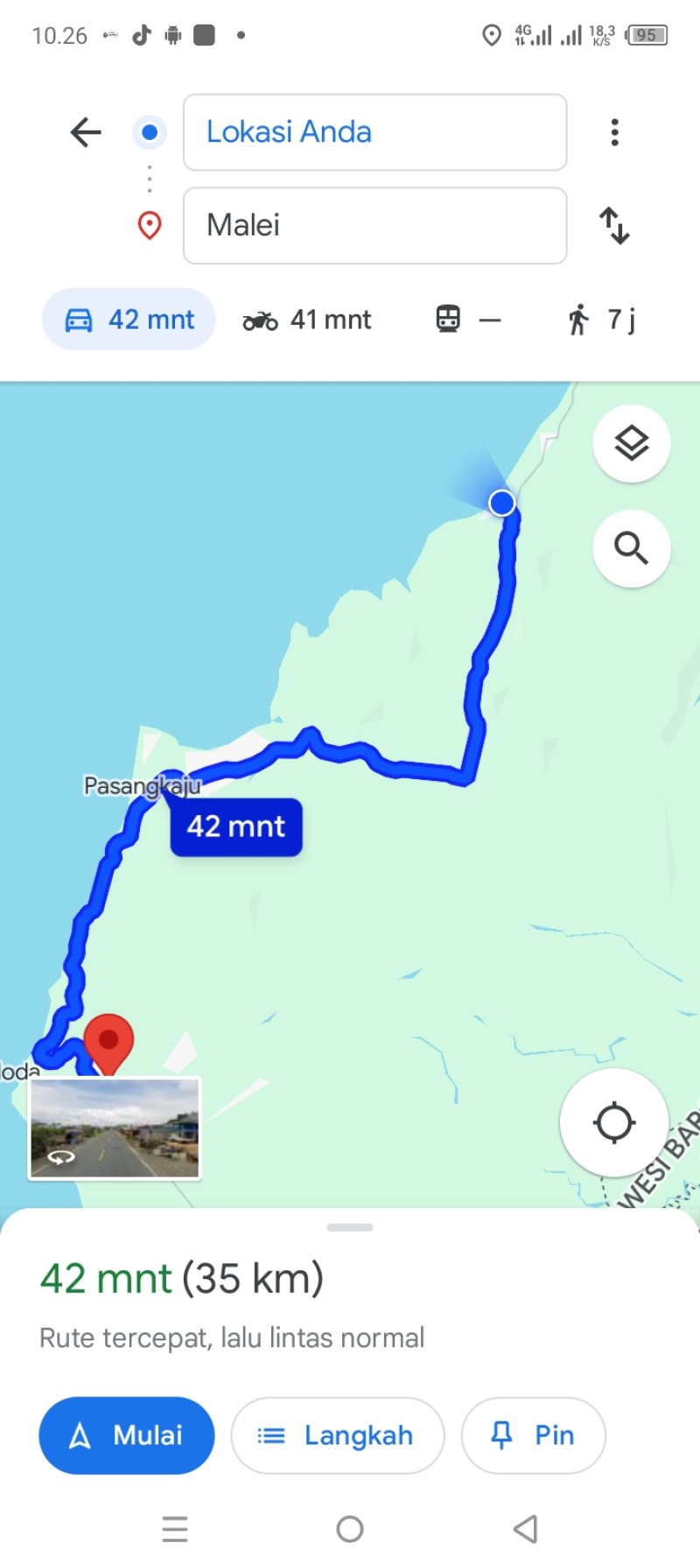This screenshot has height=1568, width=700.
Task: Start navigation with Mulai button
Action: coord(127,1435)
